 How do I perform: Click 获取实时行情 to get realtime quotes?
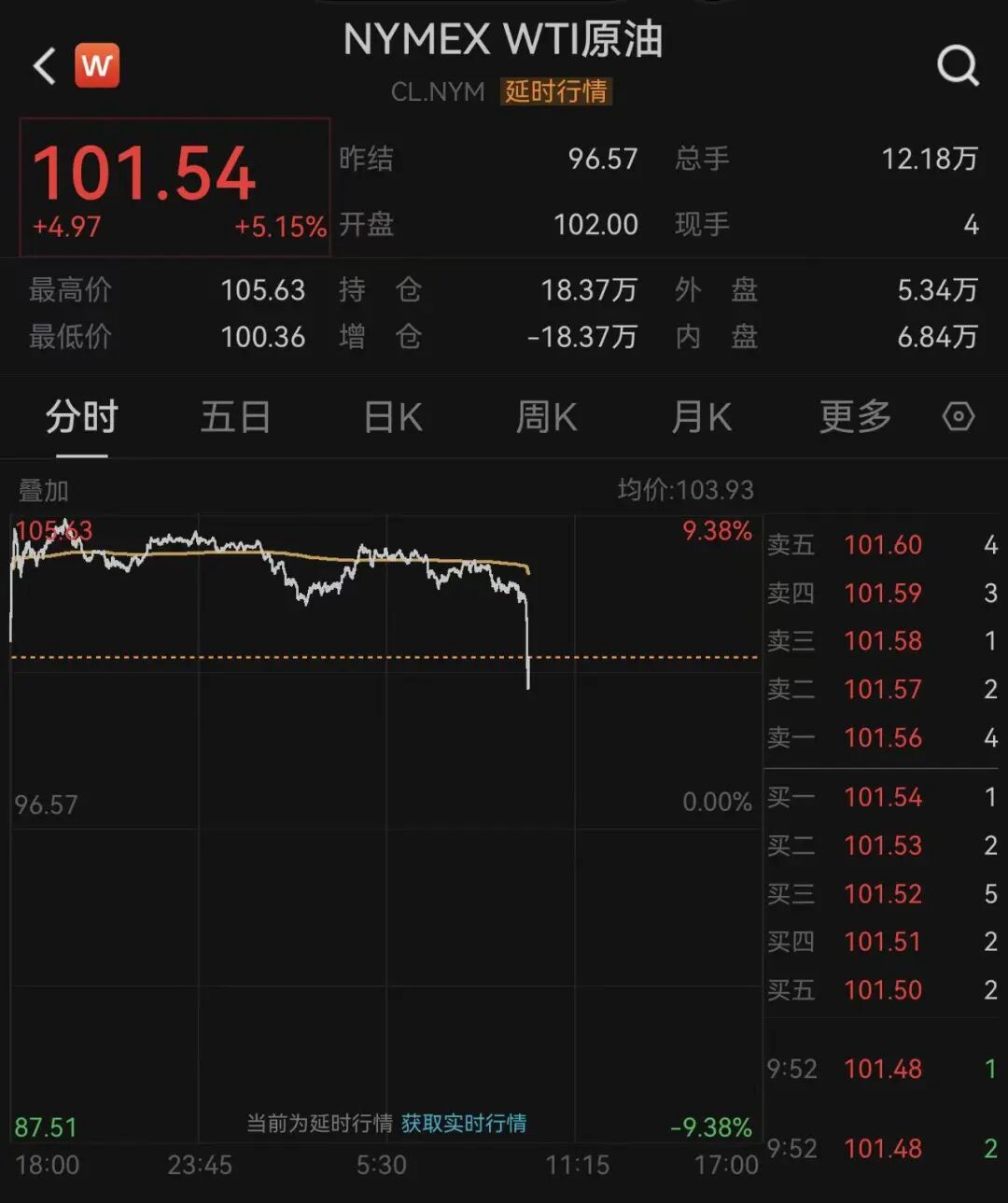click(x=464, y=1126)
